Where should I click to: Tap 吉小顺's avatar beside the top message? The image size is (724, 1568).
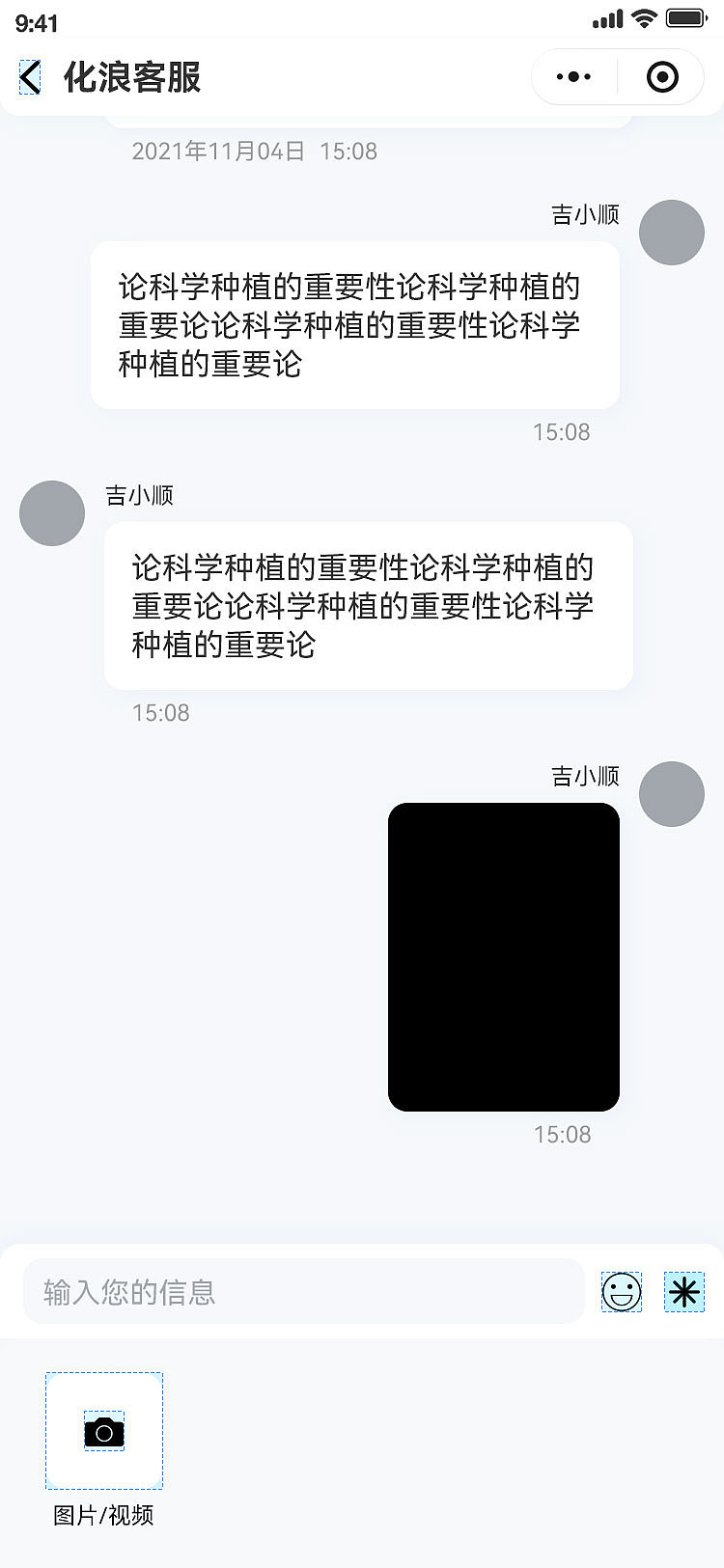672,233
